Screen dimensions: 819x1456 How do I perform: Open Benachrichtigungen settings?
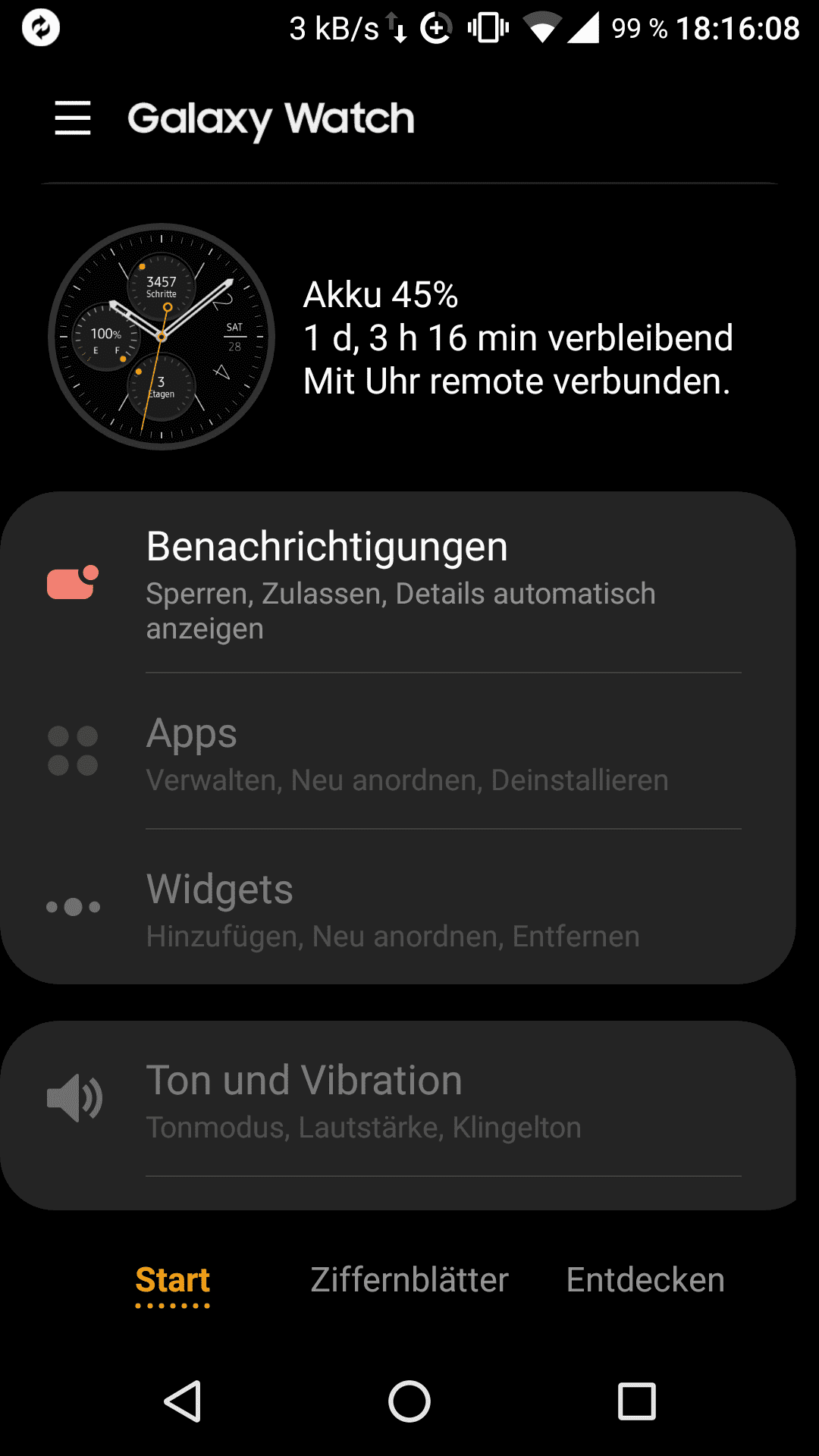tap(402, 584)
